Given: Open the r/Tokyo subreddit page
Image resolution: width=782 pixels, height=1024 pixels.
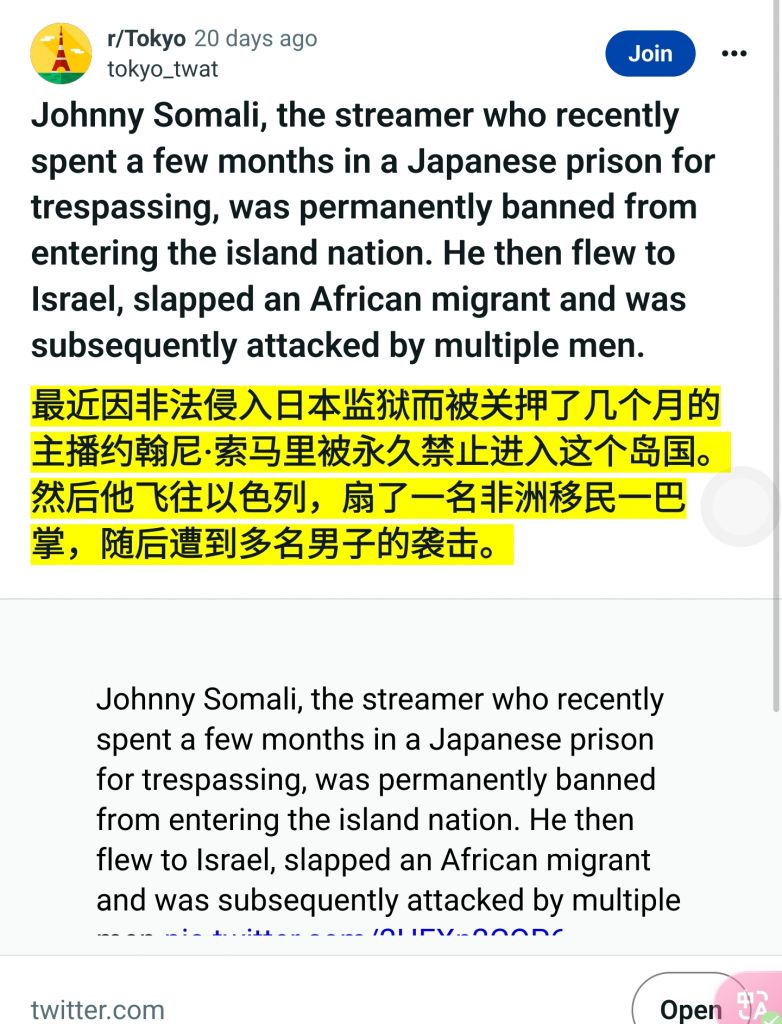Looking at the screenshot, I should coord(146,39).
